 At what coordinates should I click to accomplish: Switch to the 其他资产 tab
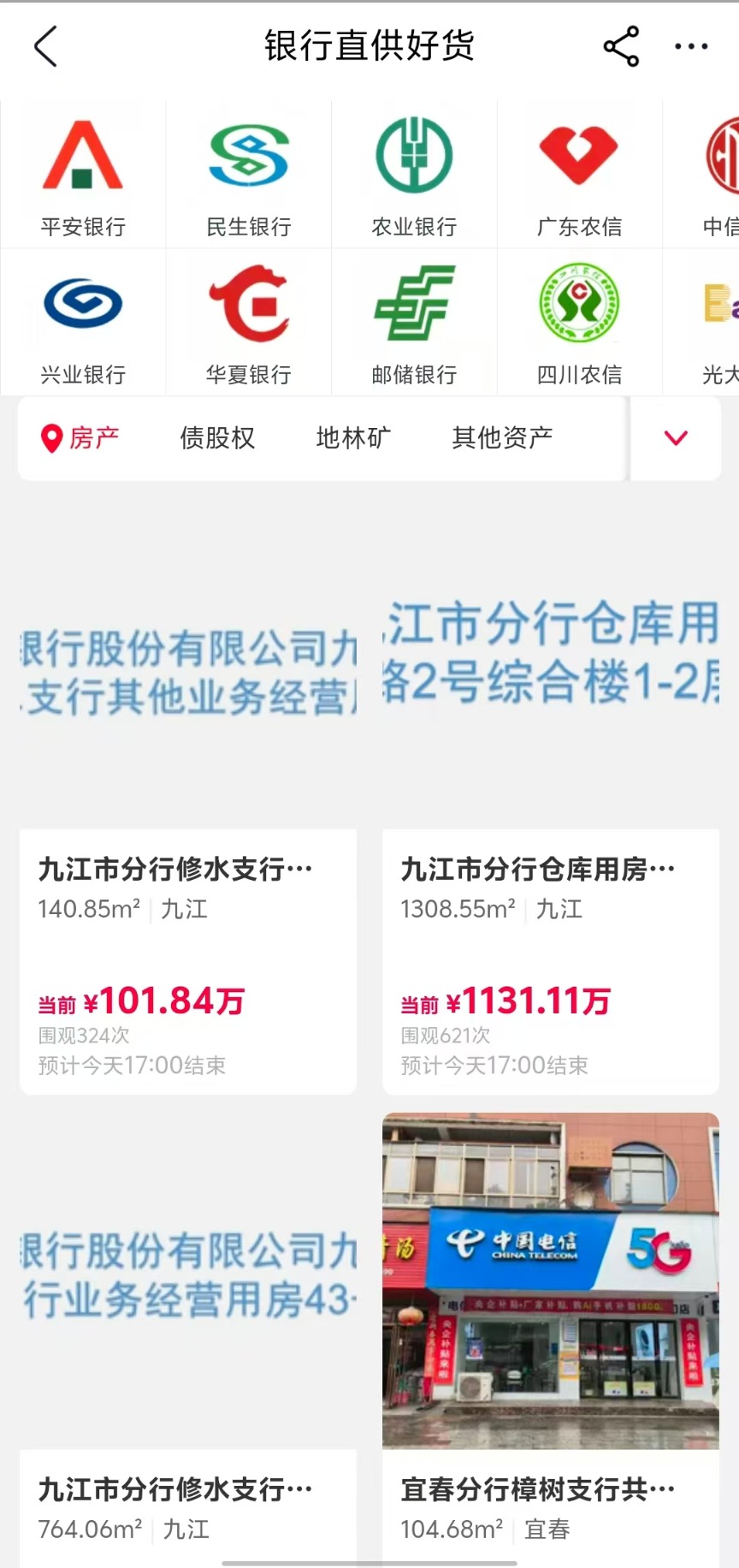pyautogui.click(x=502, y=438)
